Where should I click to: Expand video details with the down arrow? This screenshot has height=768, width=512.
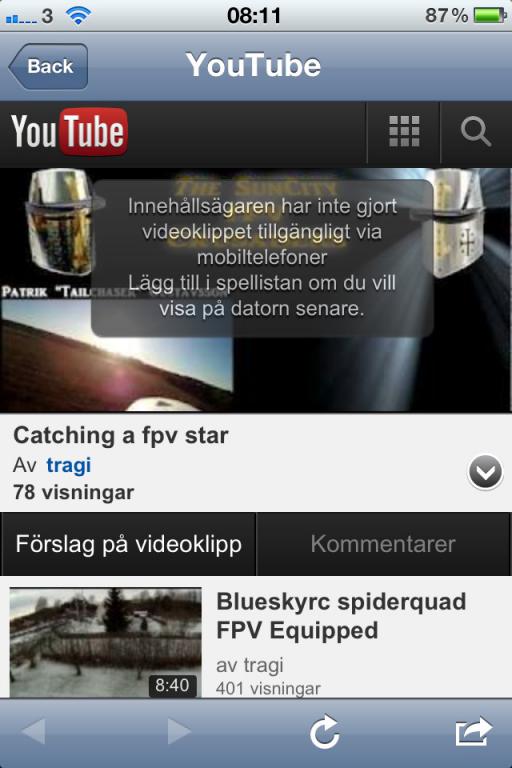[x=485, y=472]
